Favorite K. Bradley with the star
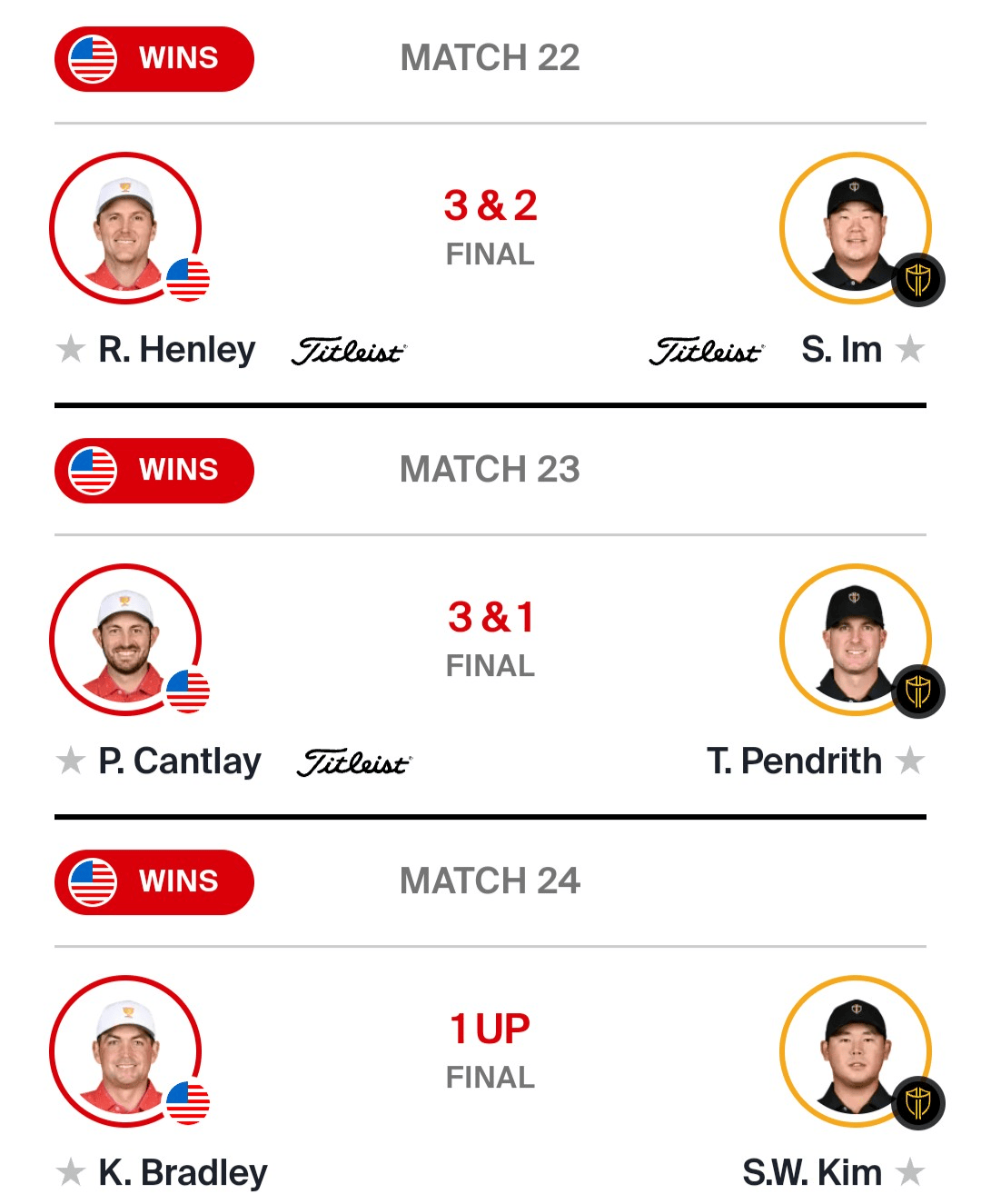Image resolution: width=981 pixels, height=1204 pixels. pyautogui.click(x=70, y=1172)
